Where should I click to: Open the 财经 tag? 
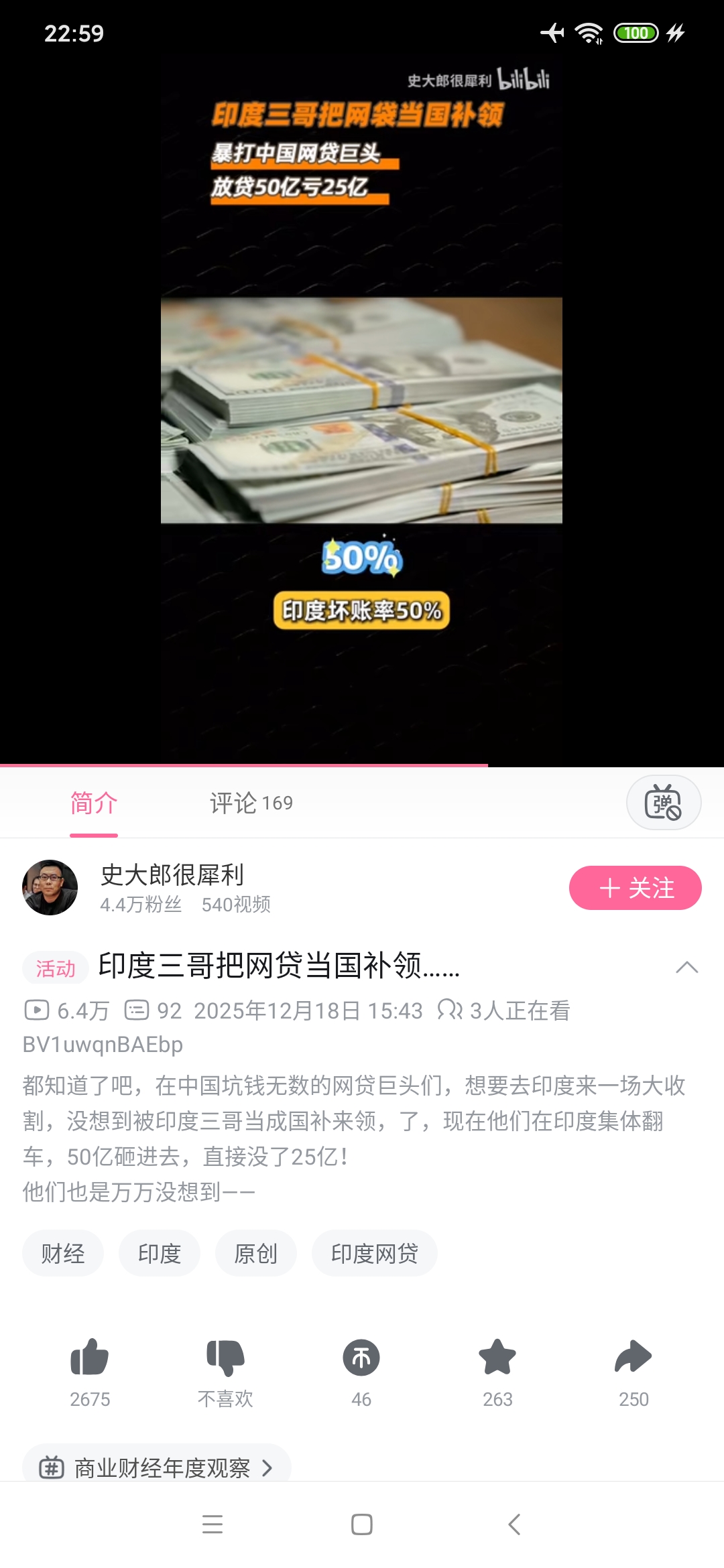tap(63, 1253)
